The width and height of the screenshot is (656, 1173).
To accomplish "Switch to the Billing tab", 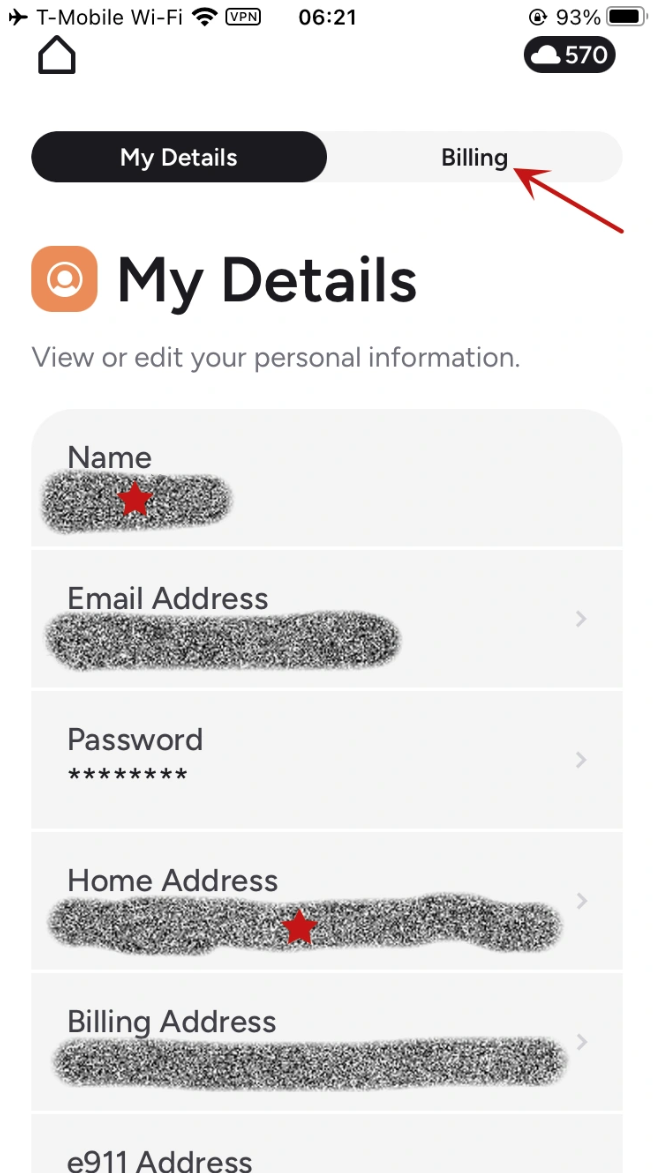I will click(x=474, y=157).
